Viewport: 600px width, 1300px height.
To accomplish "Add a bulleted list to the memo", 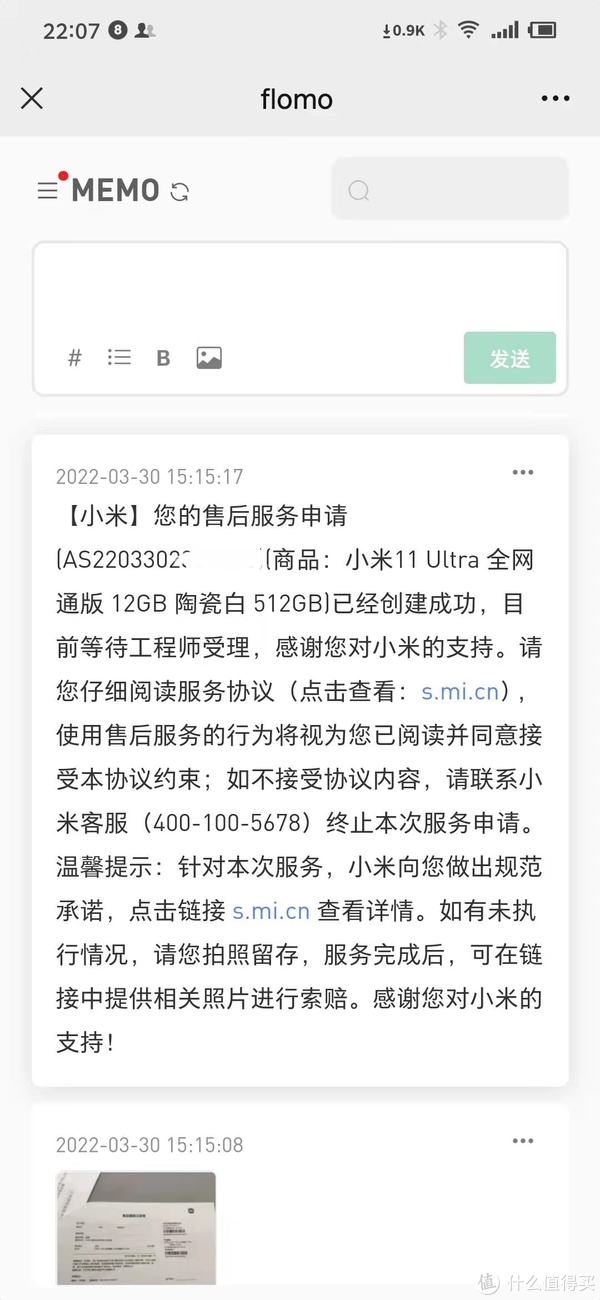I will click(119, 357).
